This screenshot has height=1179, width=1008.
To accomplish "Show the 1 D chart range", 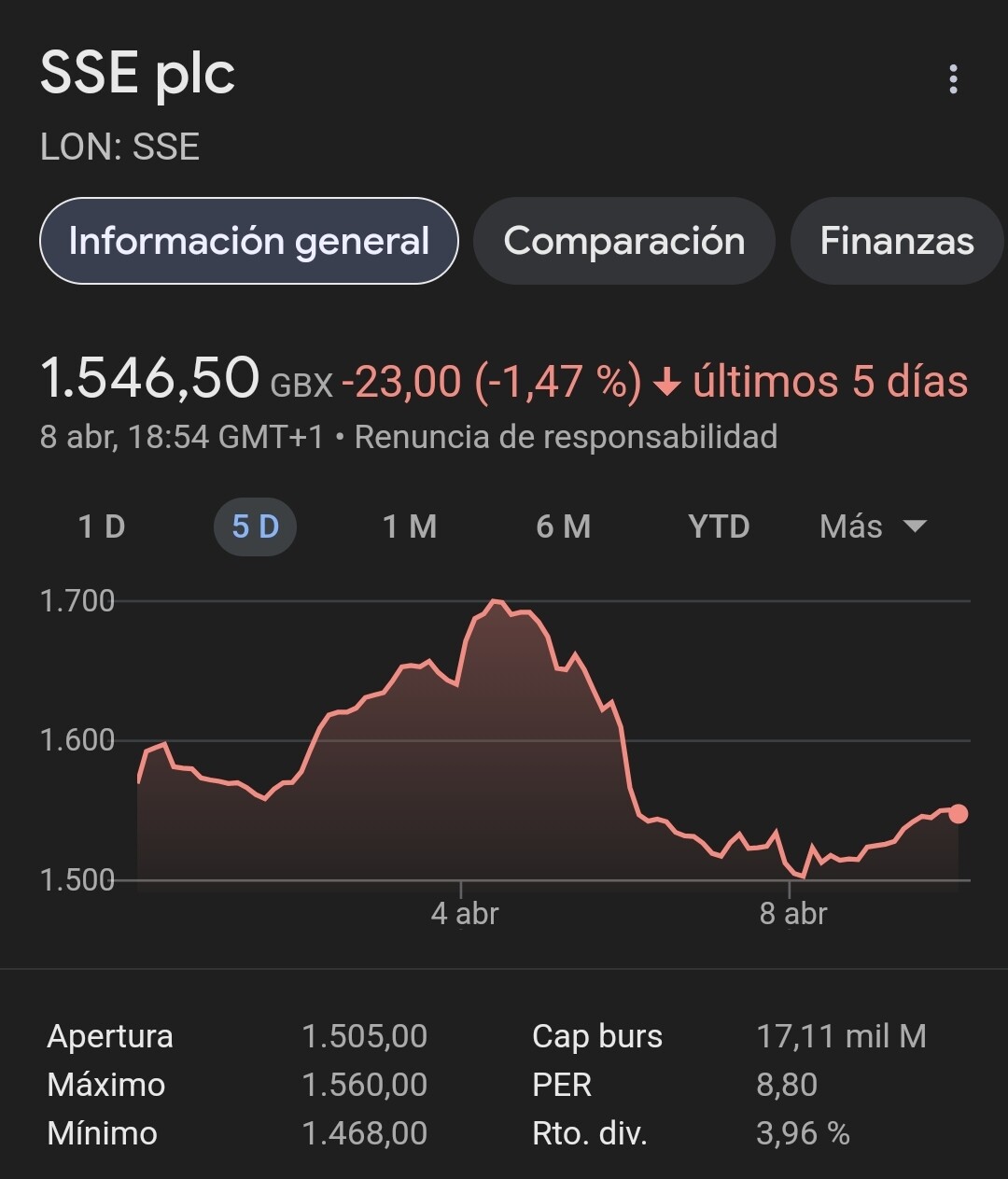I will point(102,526).
